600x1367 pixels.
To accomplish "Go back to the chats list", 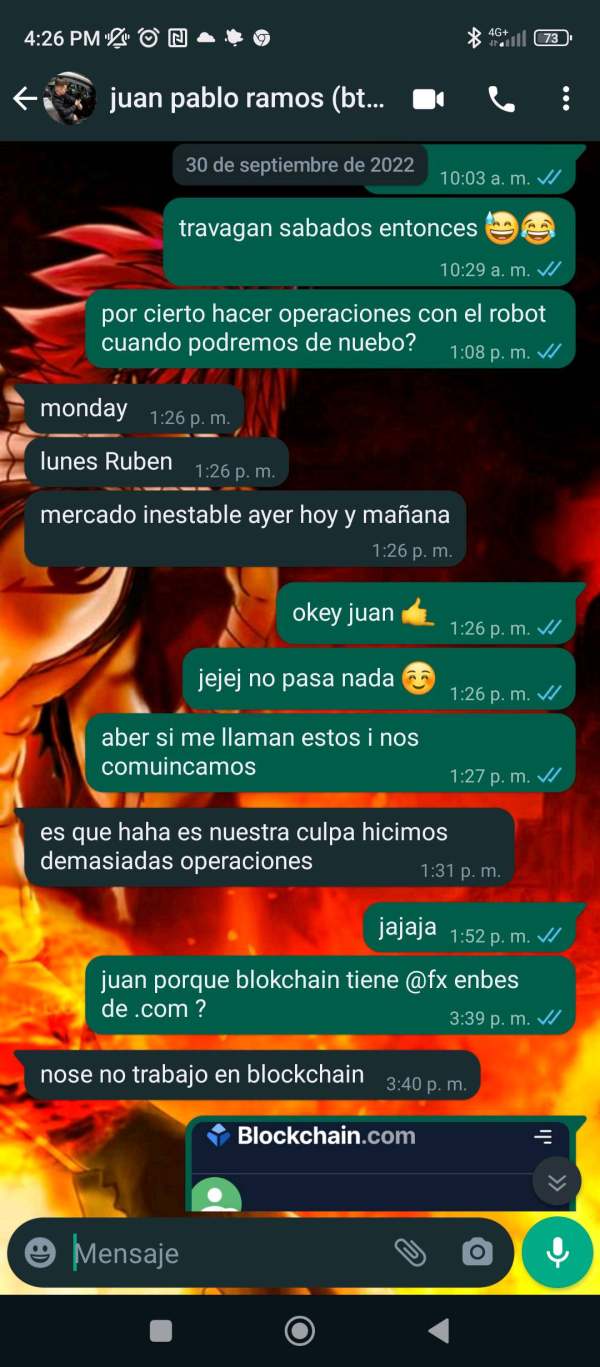I will (x=25, y=98).
